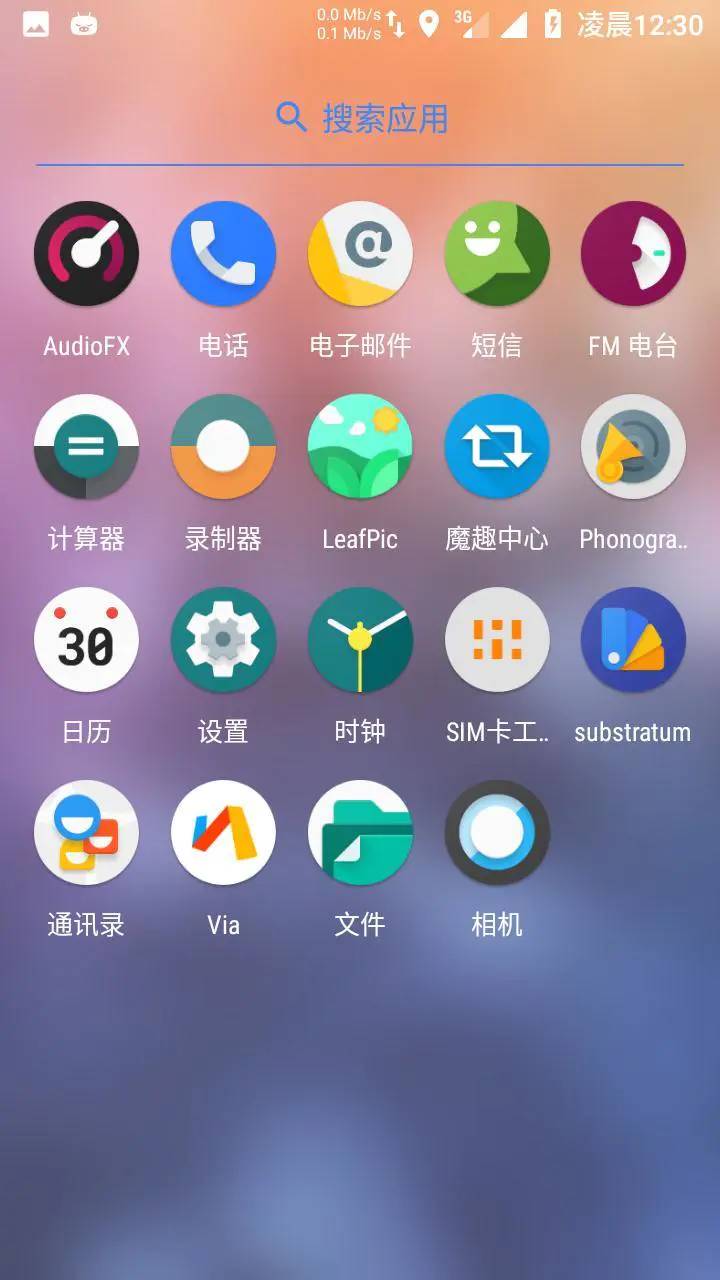Image resolution: width=720 pixels, height=1280 pixels.
Task: Open the AudioFX equalizer app
Action: pyautogui.click(x=86, y=253)
